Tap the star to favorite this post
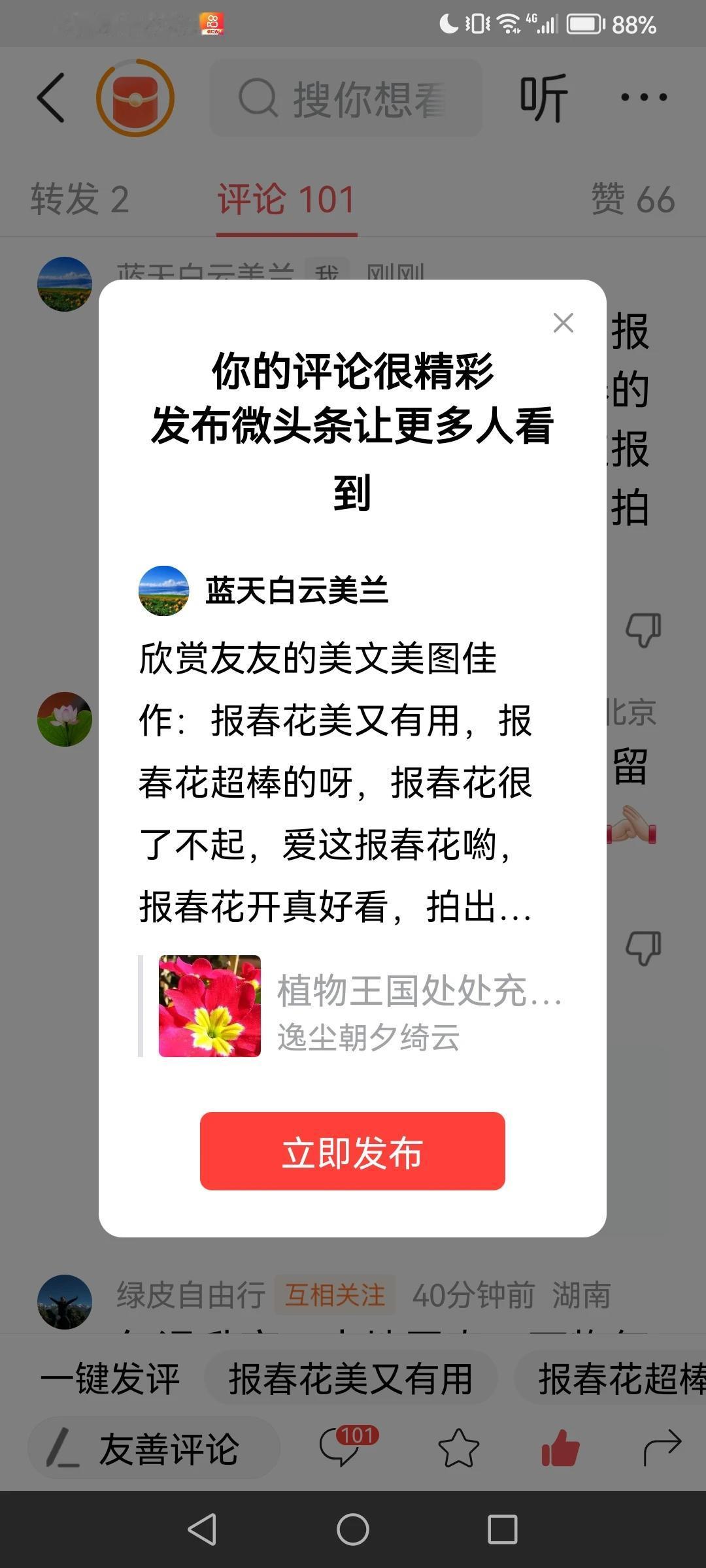The height and width of the screenshot is (1568, 706). coord(459,1448)
